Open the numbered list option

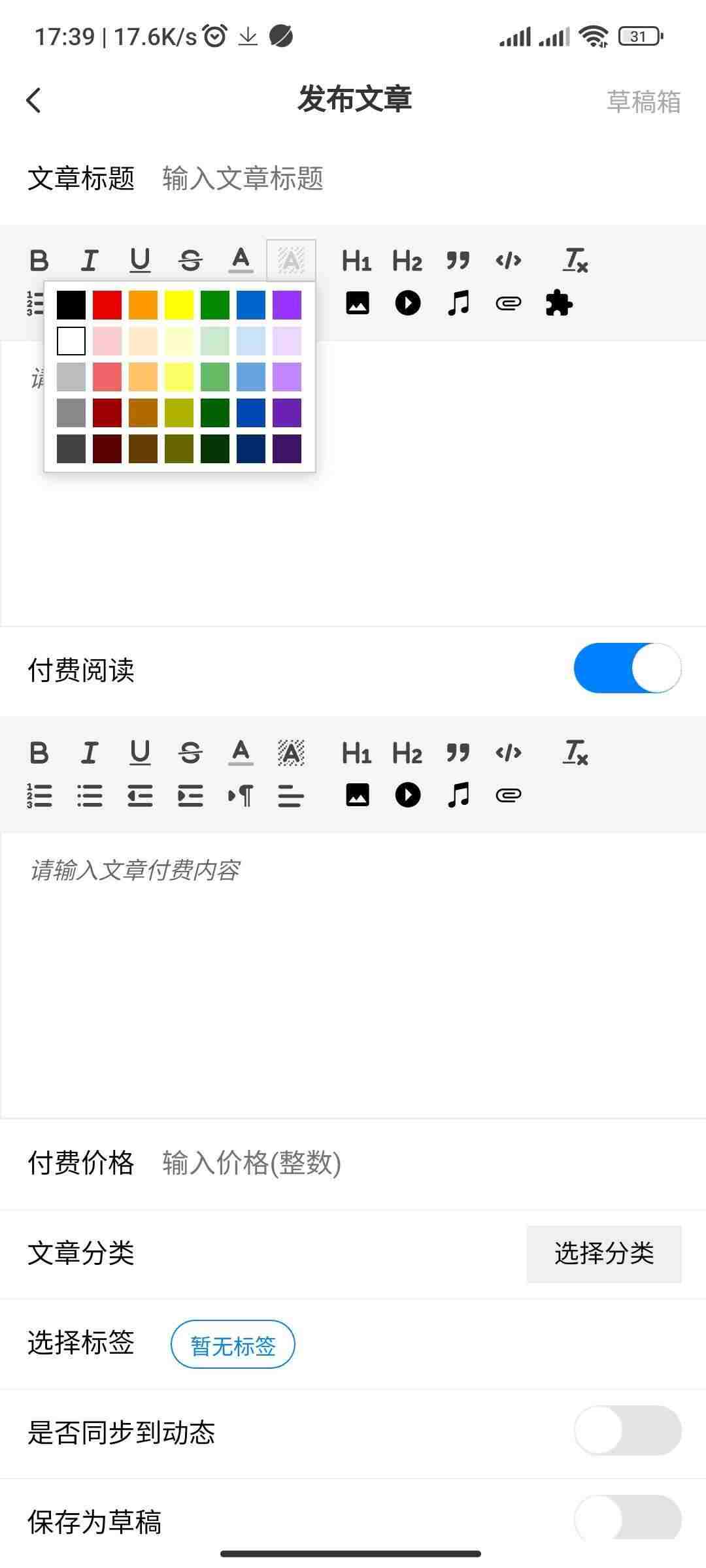tap(41, 795)
